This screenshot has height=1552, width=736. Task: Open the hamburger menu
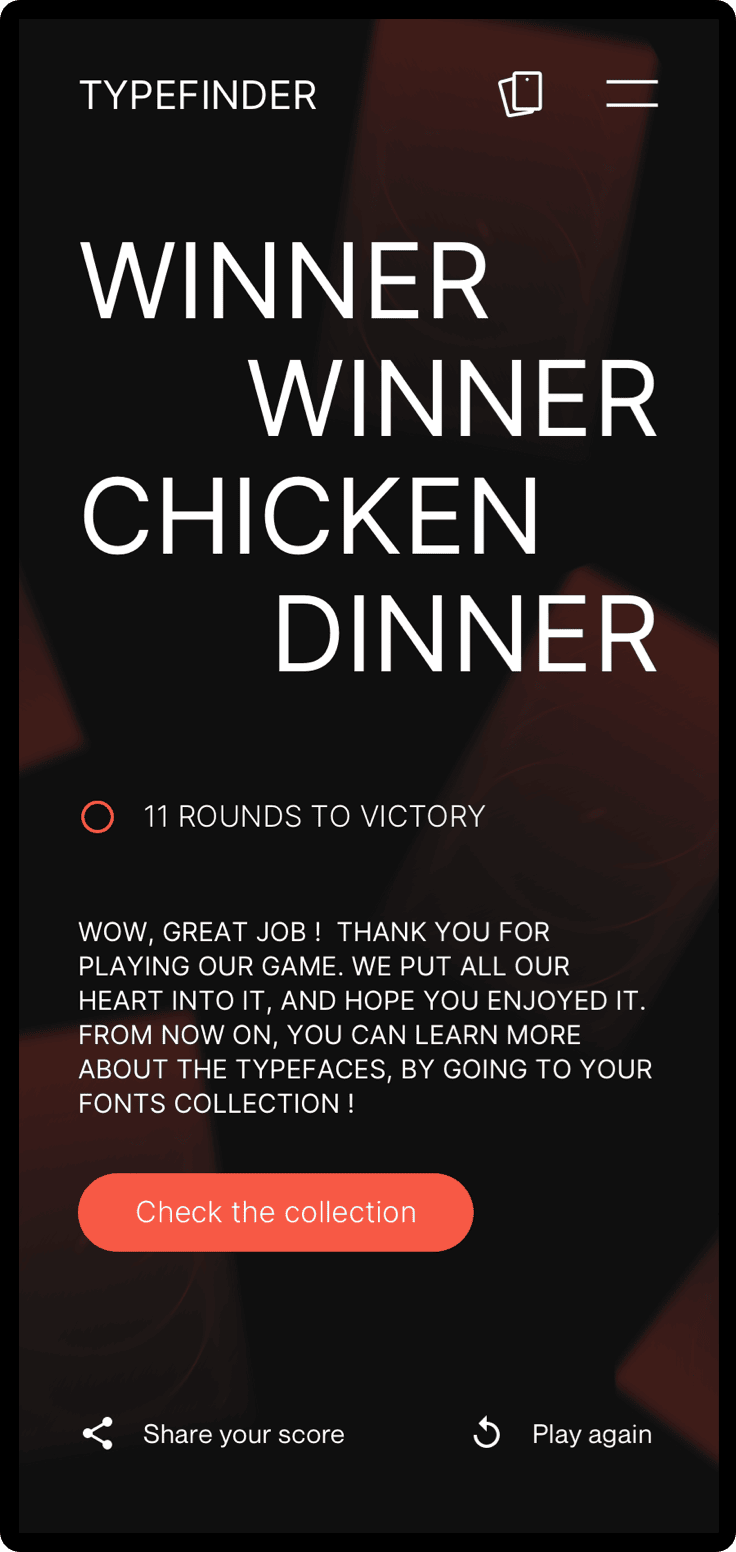pos(632,94)
